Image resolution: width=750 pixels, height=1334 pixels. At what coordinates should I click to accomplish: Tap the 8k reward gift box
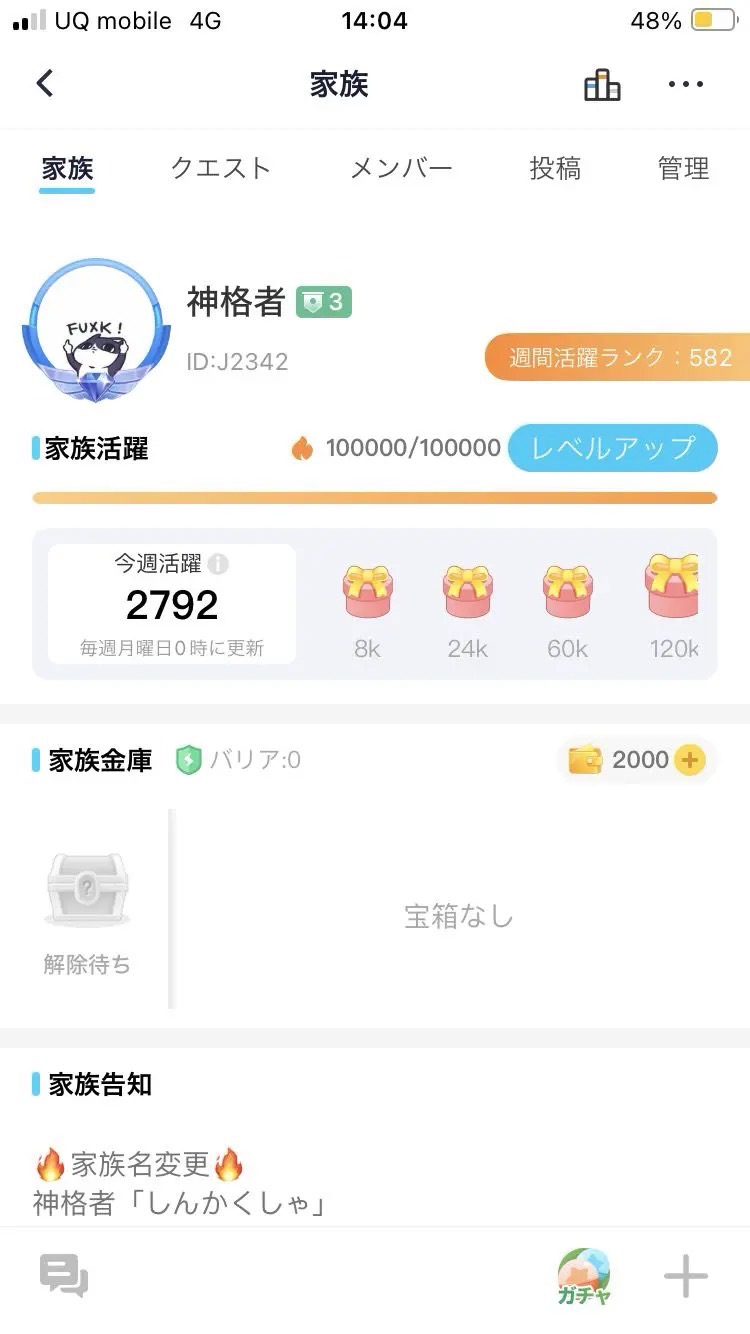368,592
